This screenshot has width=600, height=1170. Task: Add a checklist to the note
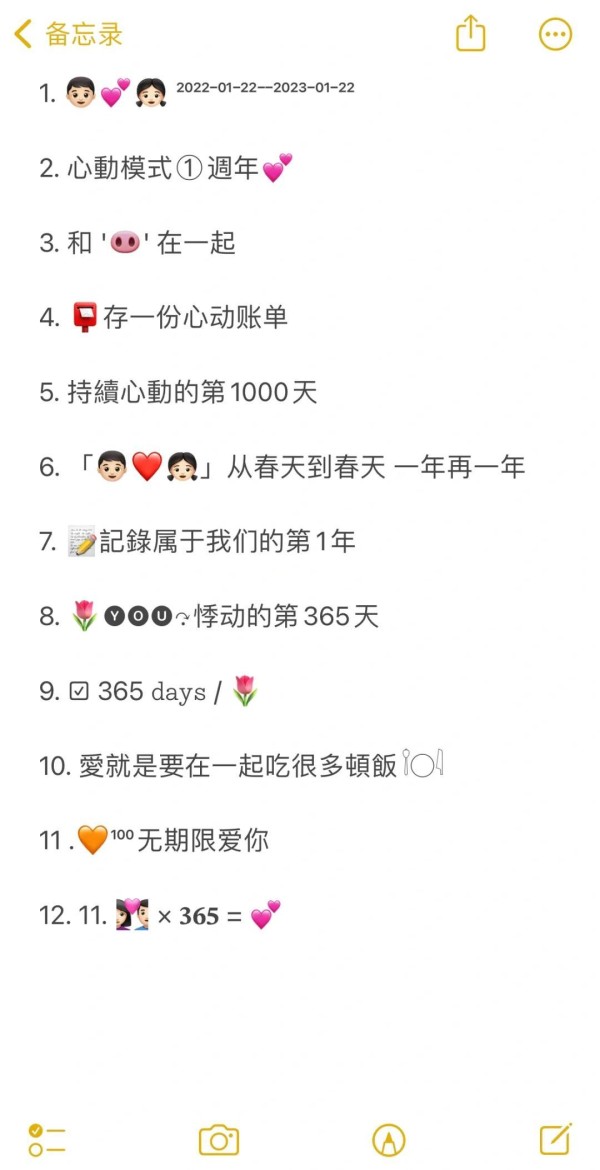pyautogui.click(x=46, y=1140)
